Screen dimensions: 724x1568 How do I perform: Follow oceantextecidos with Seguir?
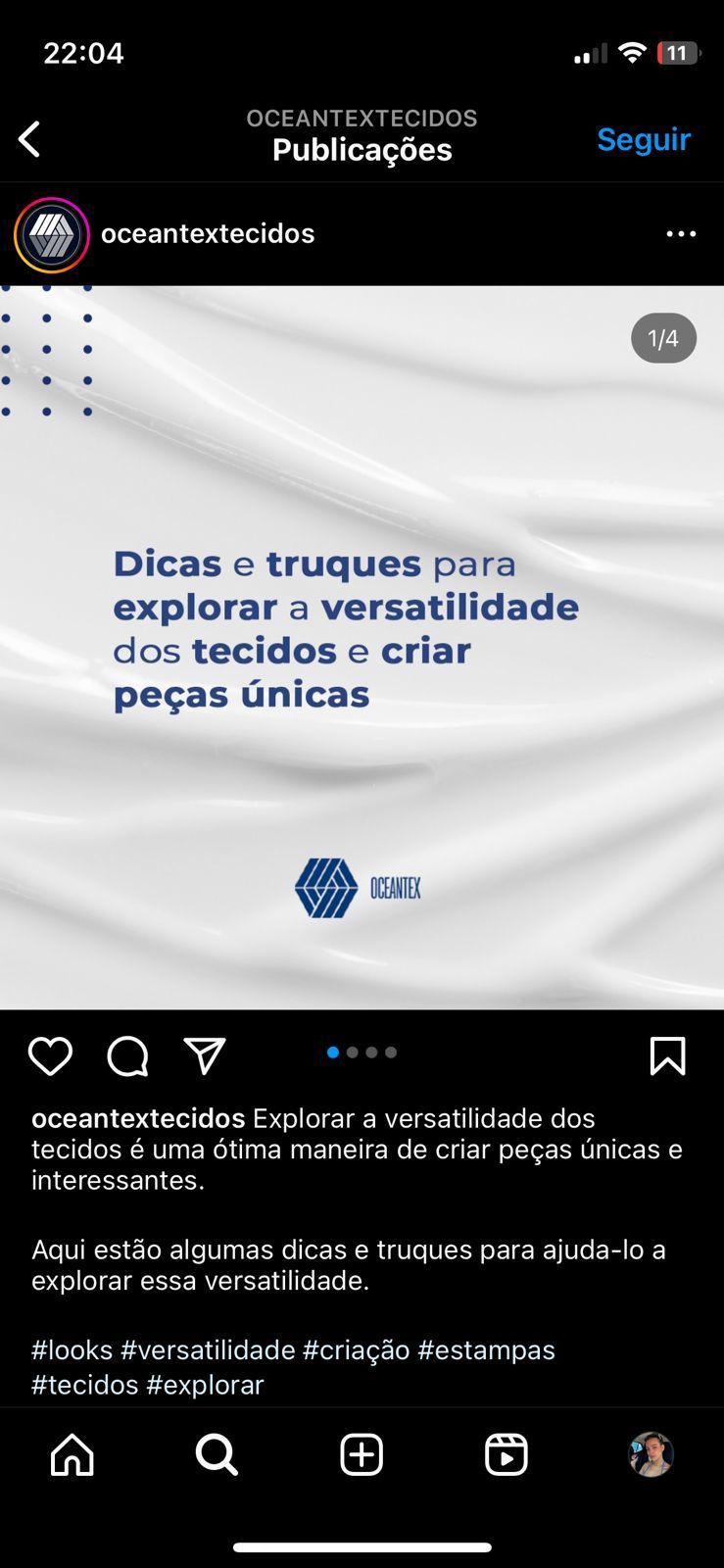(x=644, y=139)
